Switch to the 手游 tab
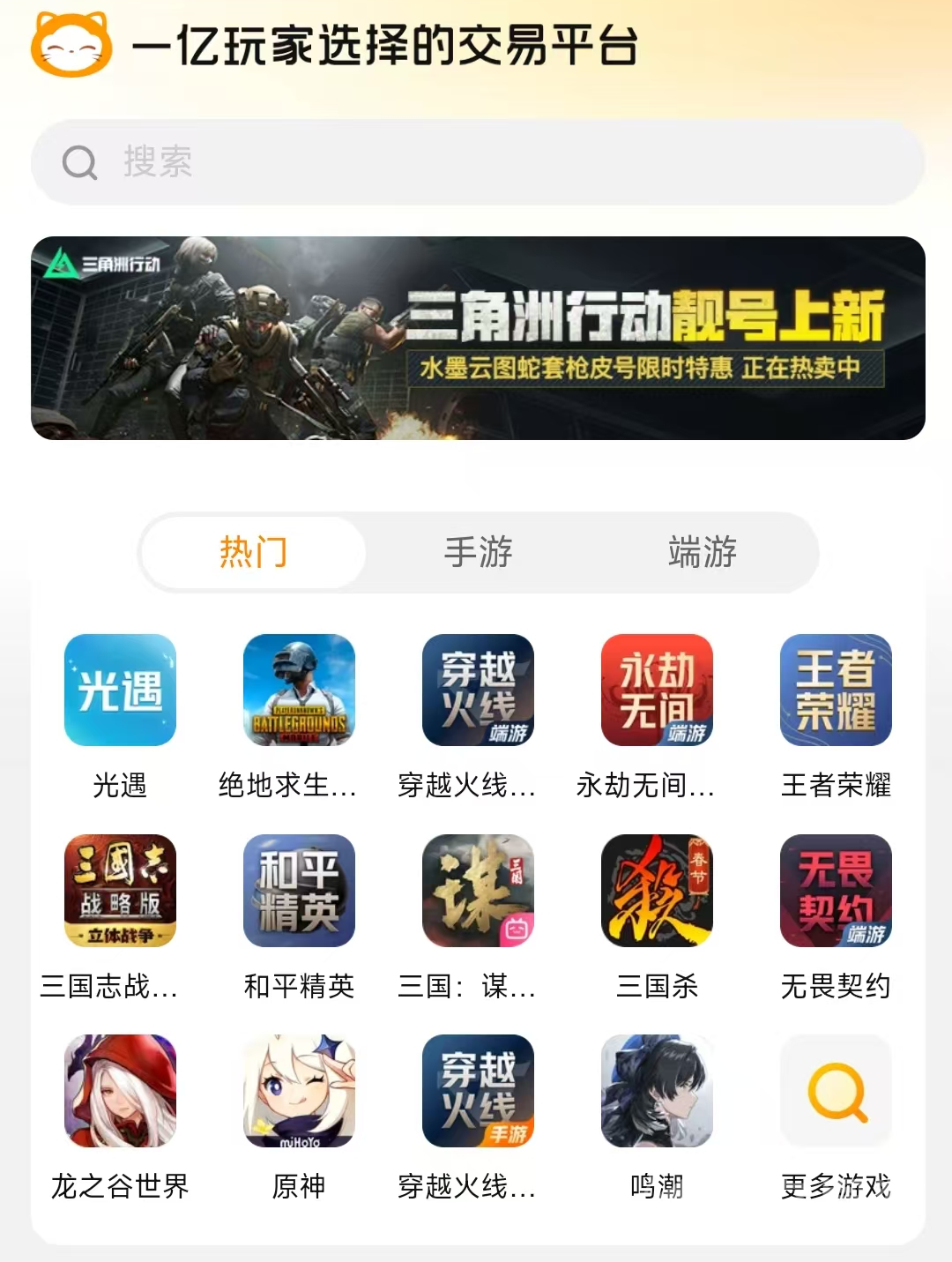952x1262 pixels. (x=478, y=552)
